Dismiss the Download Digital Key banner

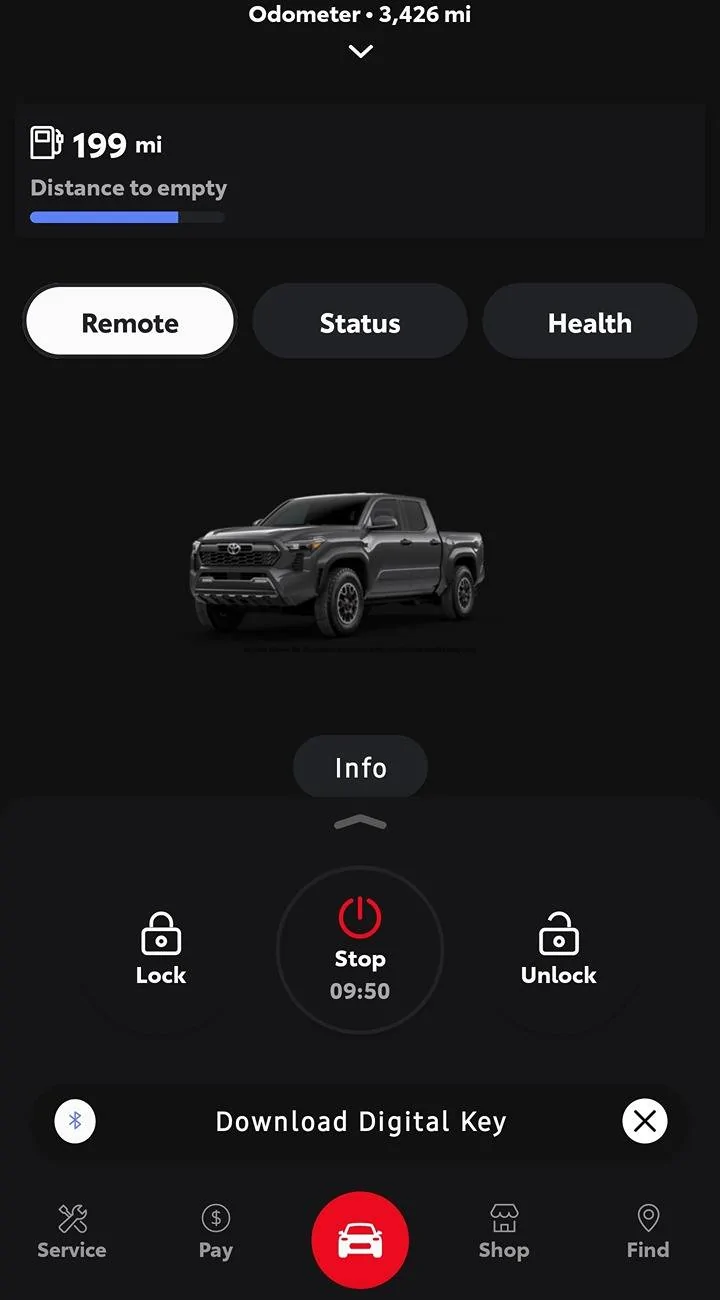click(x=644, y=1122)
